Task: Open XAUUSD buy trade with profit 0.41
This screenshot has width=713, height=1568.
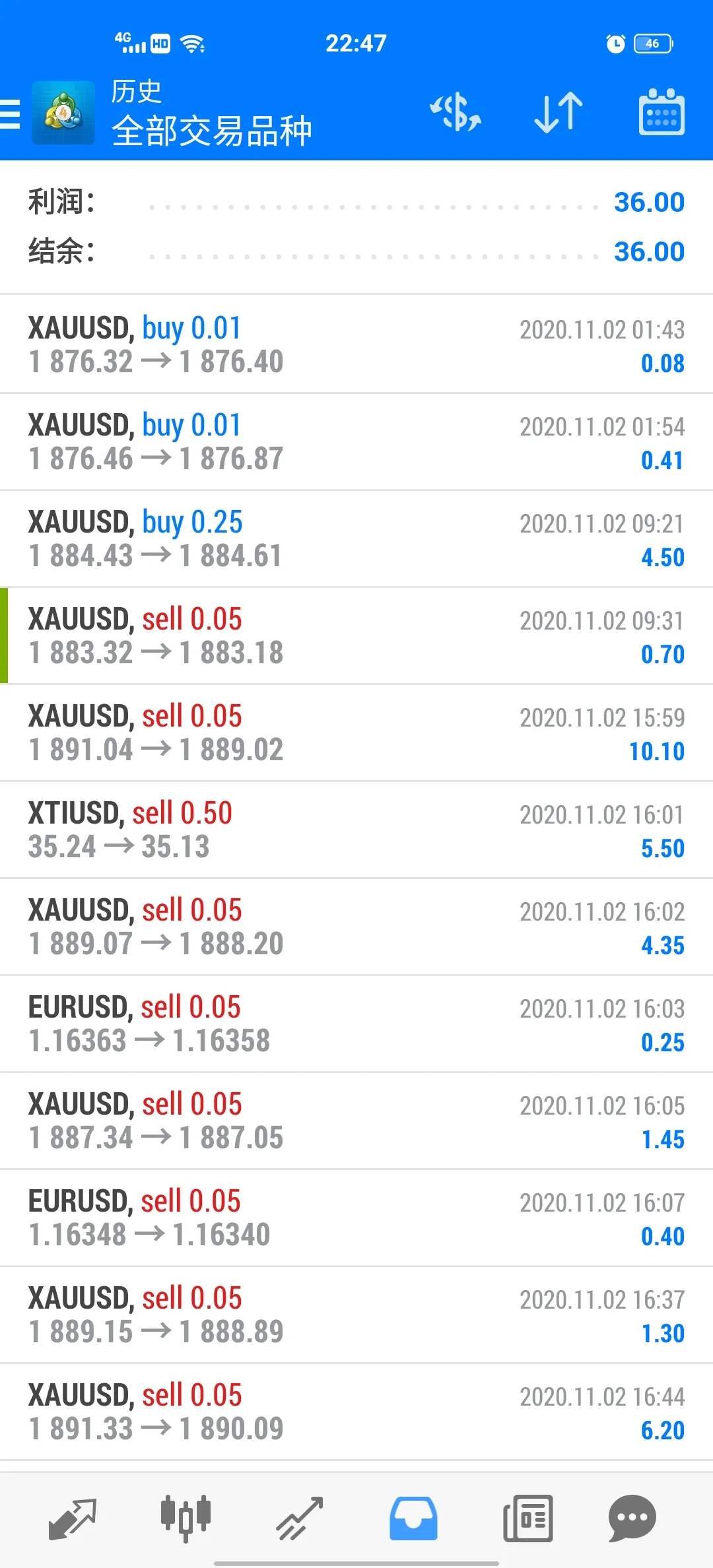Action: tap(356, 442)
